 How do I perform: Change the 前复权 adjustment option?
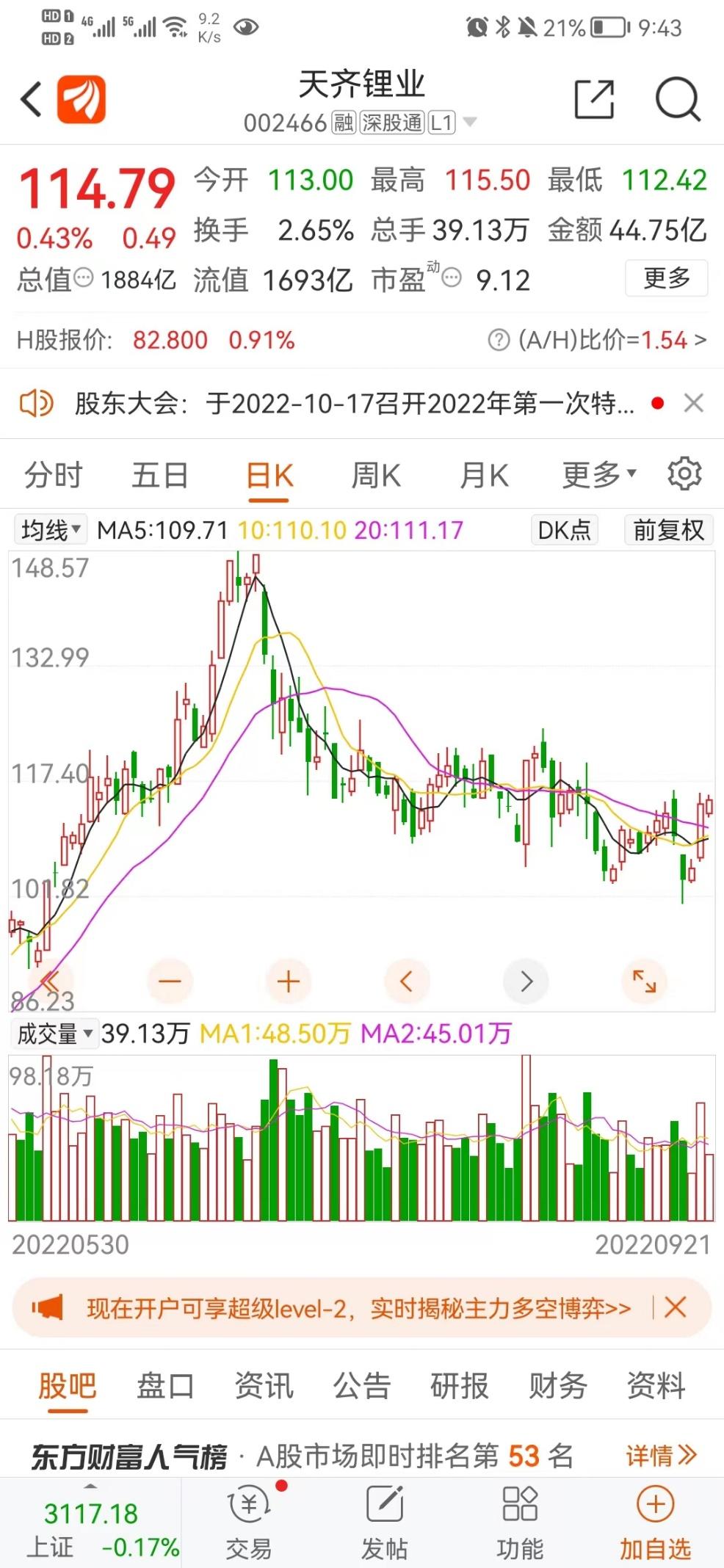pyautogui.click(x=668, y=529)
